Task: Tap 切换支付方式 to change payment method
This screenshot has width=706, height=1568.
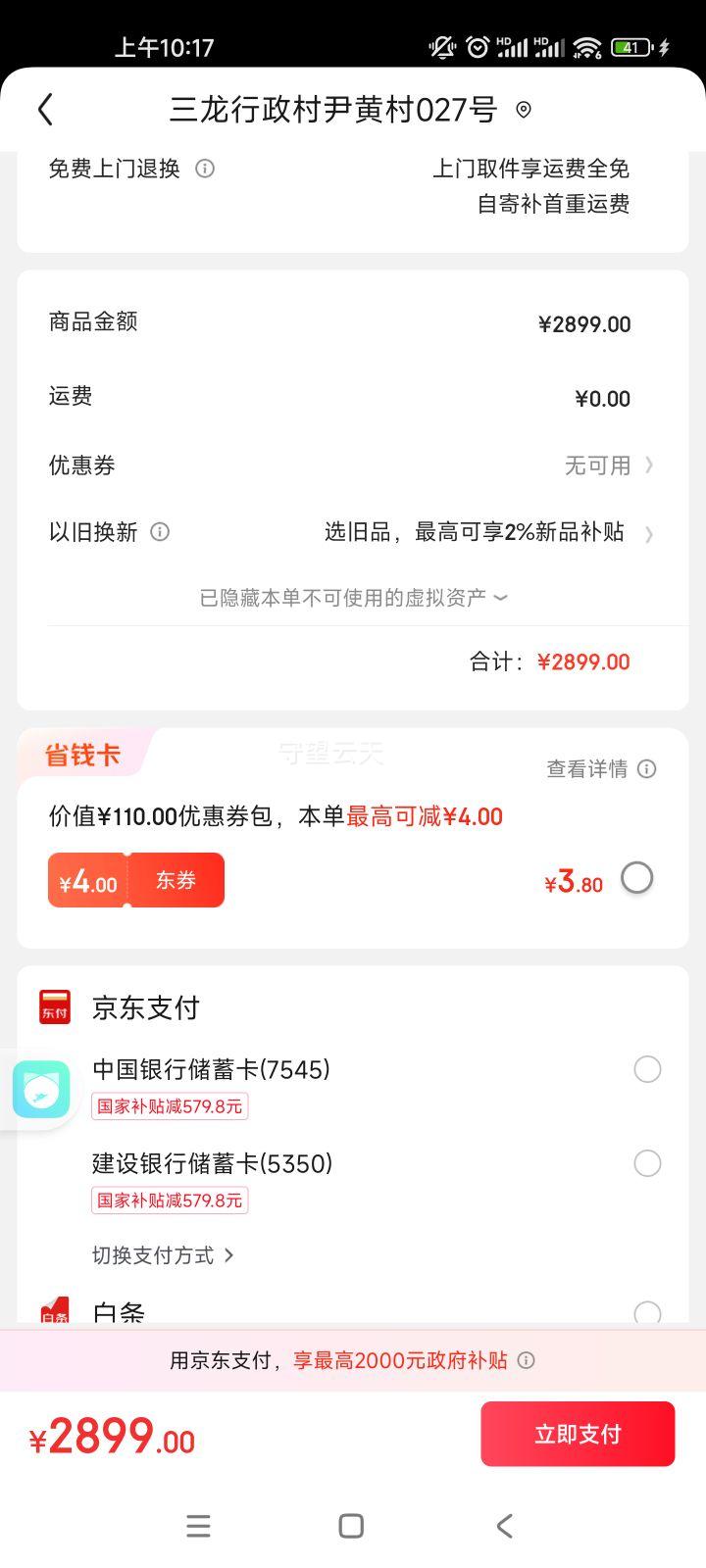Action: [x=163, y=1255]
